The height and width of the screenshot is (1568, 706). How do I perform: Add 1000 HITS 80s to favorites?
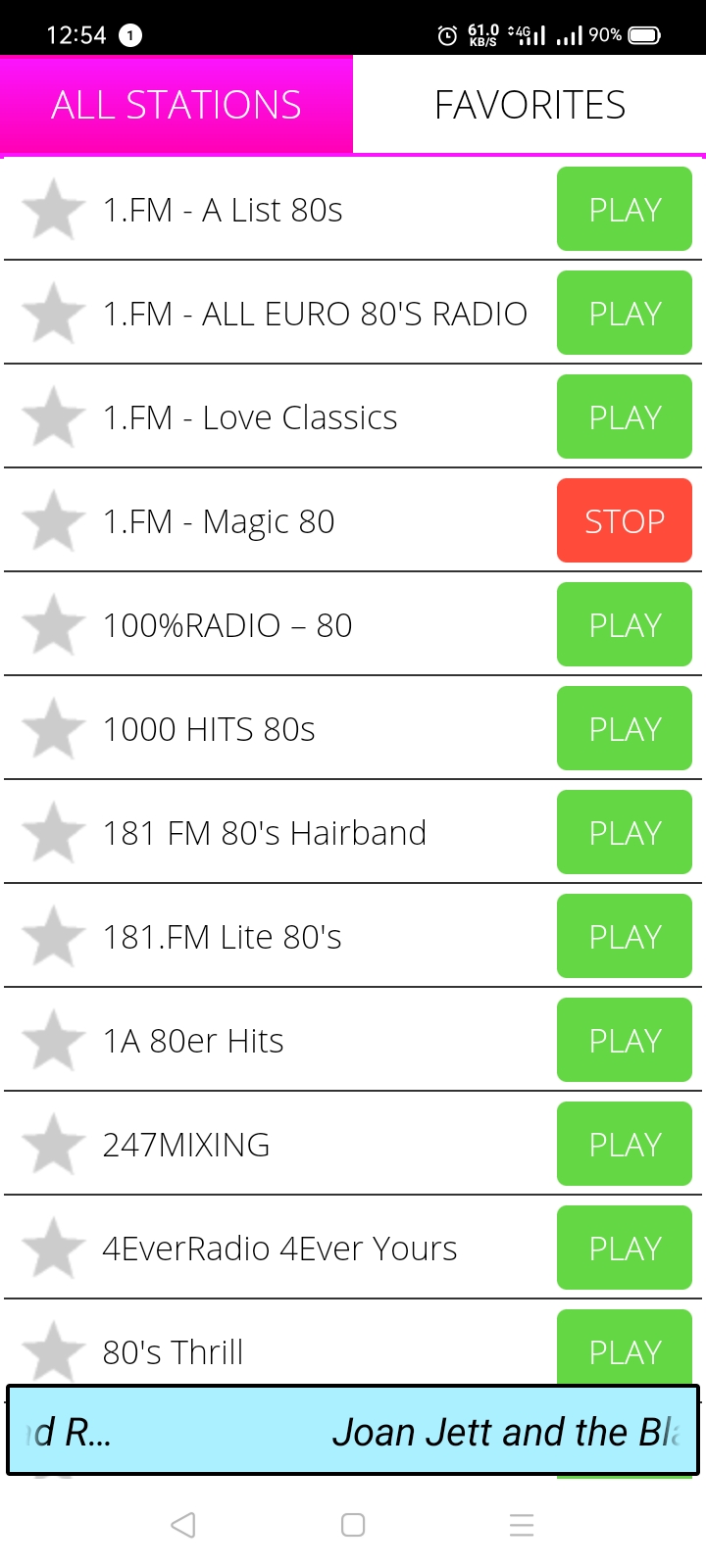[53, 728]
